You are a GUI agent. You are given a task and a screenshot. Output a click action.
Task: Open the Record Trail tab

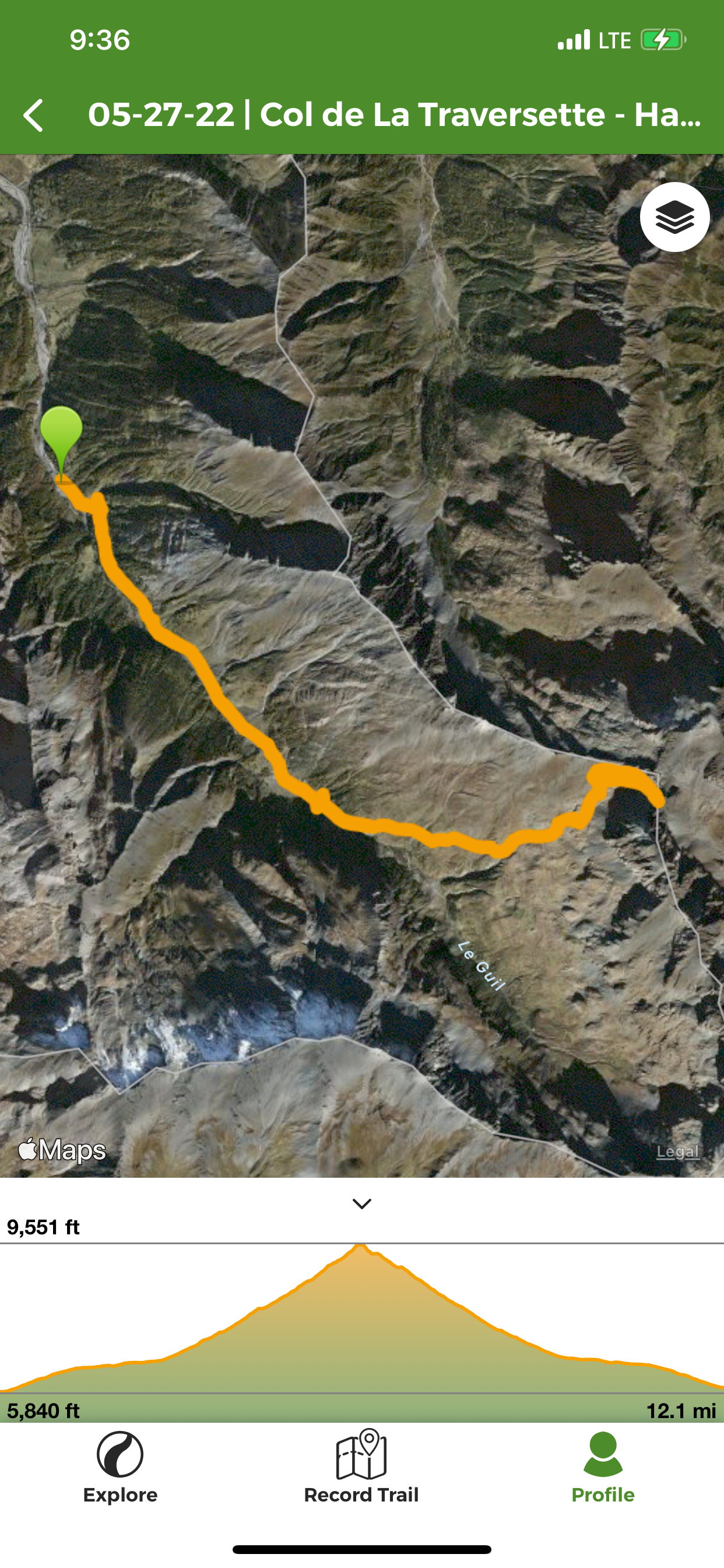361,1468
